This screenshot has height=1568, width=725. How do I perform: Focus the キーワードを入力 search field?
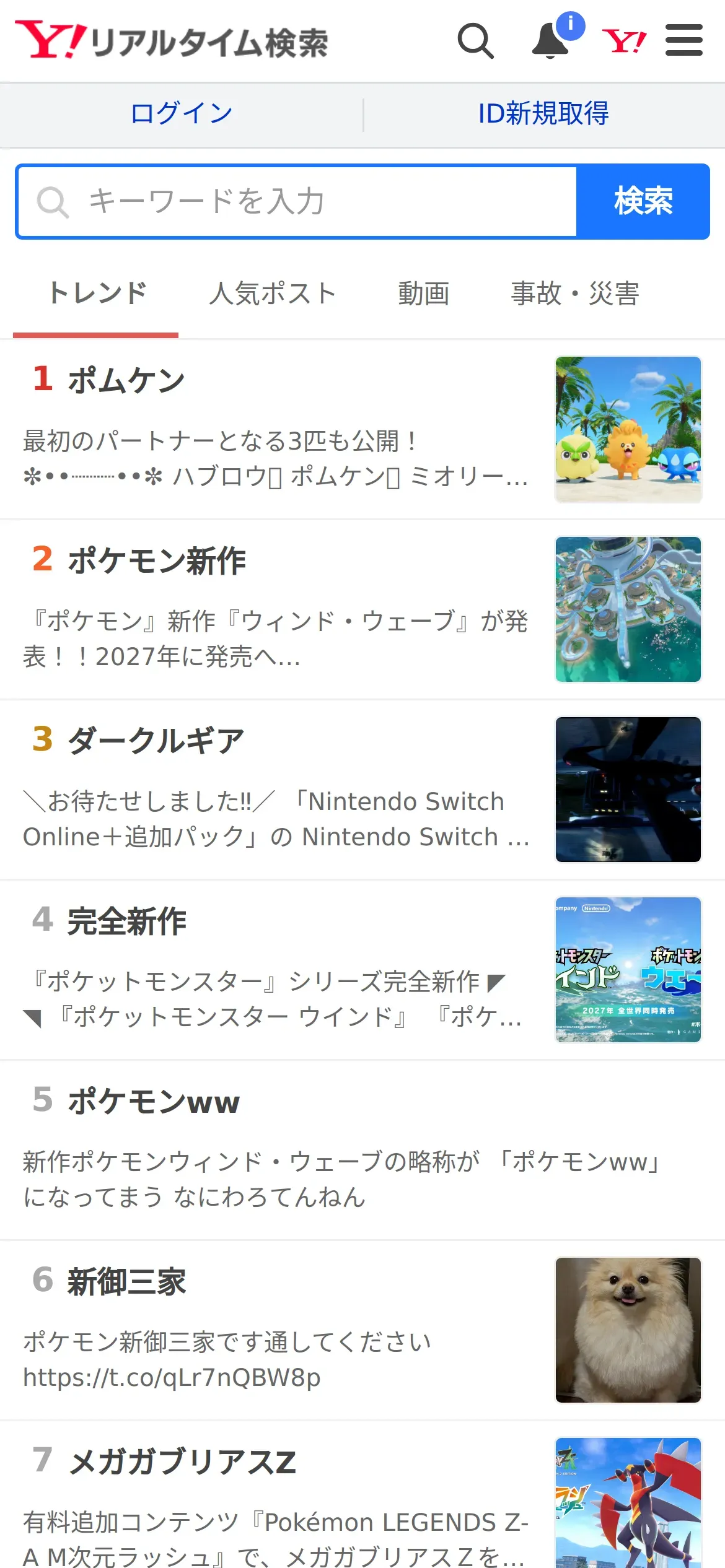click(297, 201)
